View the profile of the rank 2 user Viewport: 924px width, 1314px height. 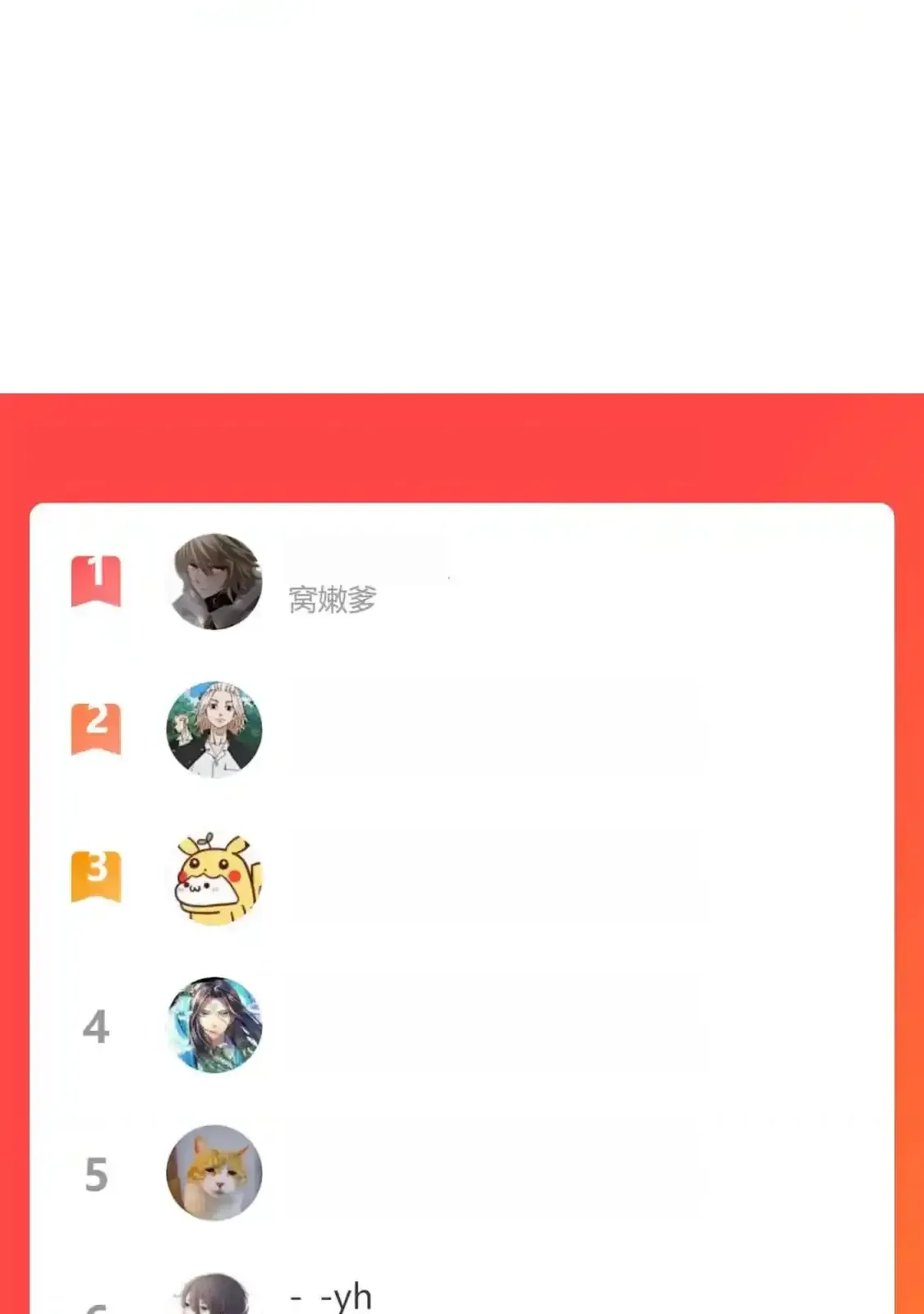point(214,729)
